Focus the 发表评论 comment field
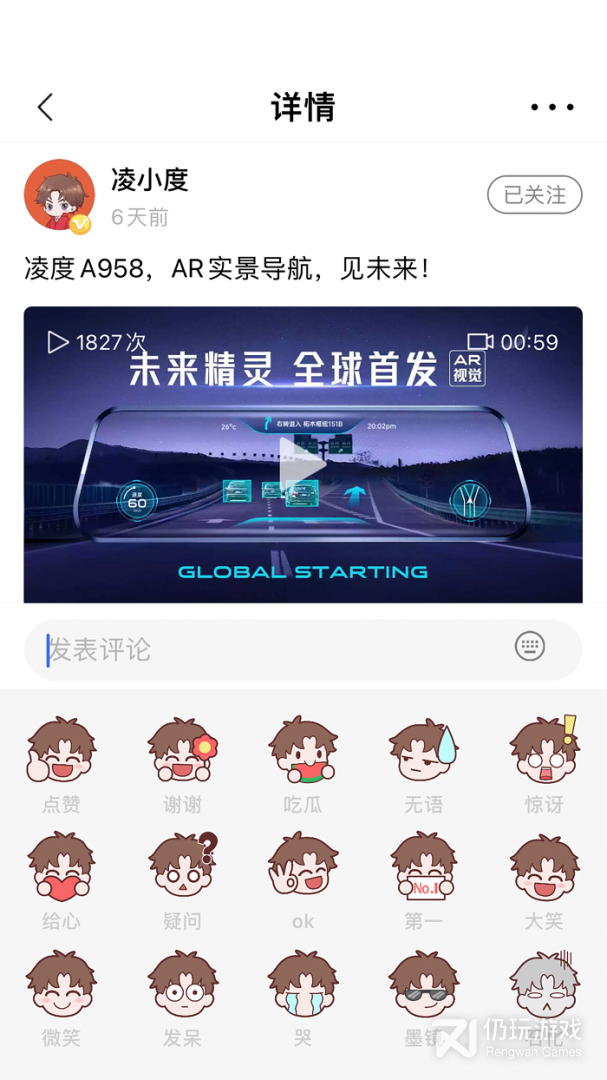 coord(270,650)
